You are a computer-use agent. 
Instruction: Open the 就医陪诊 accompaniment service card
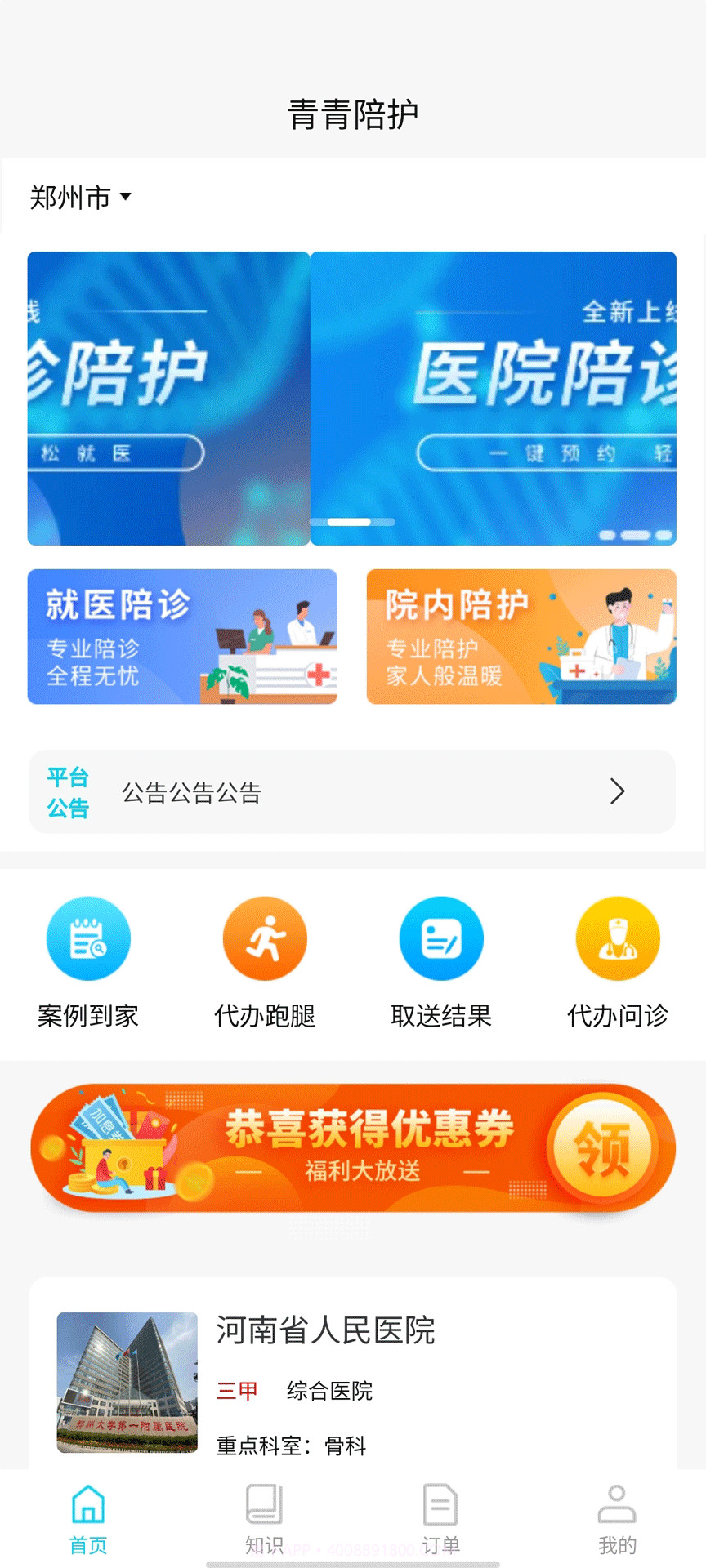pyautogui.click(x=181, y=636)
